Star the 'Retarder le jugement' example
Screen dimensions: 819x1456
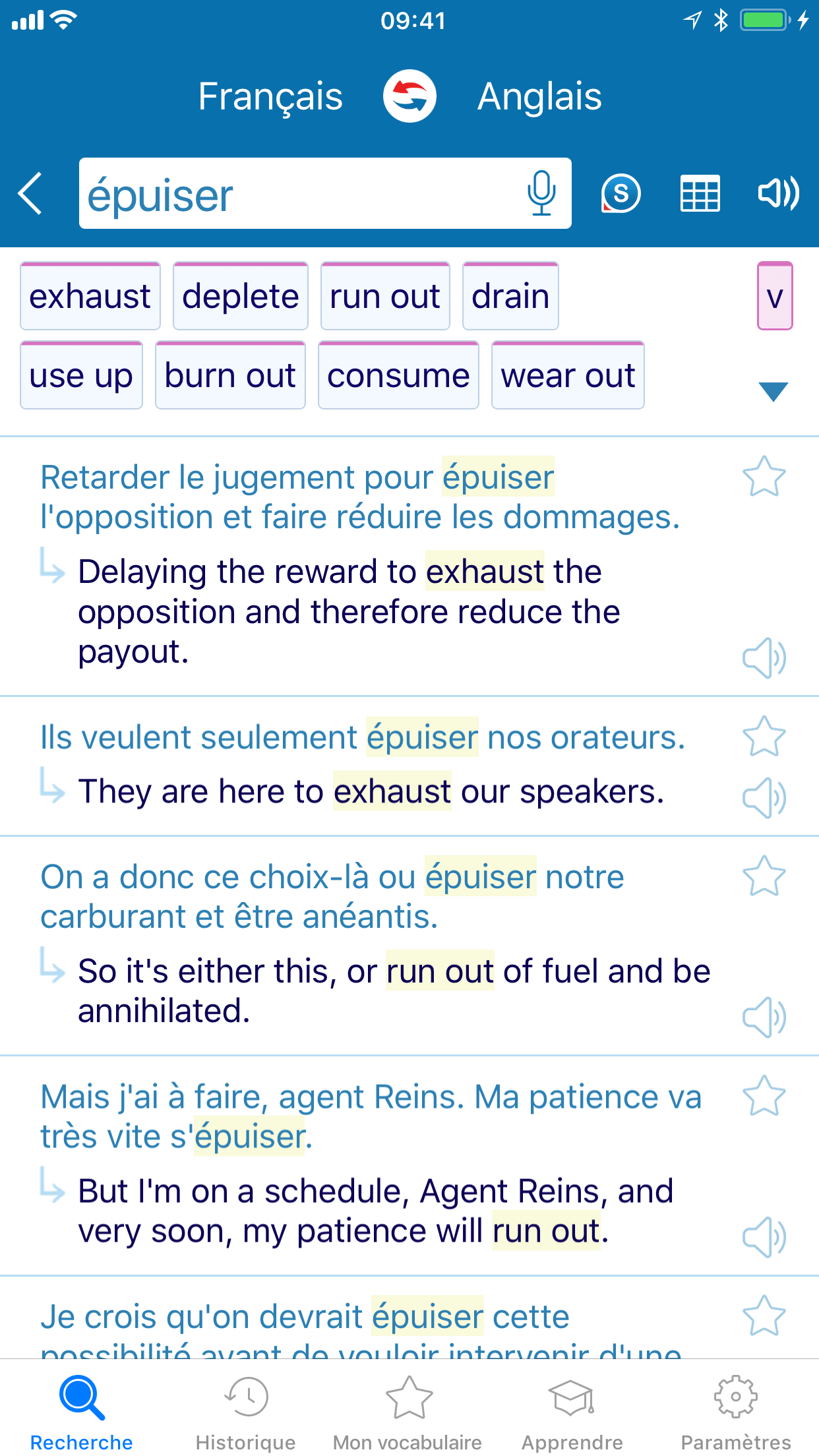pos(764,476)
